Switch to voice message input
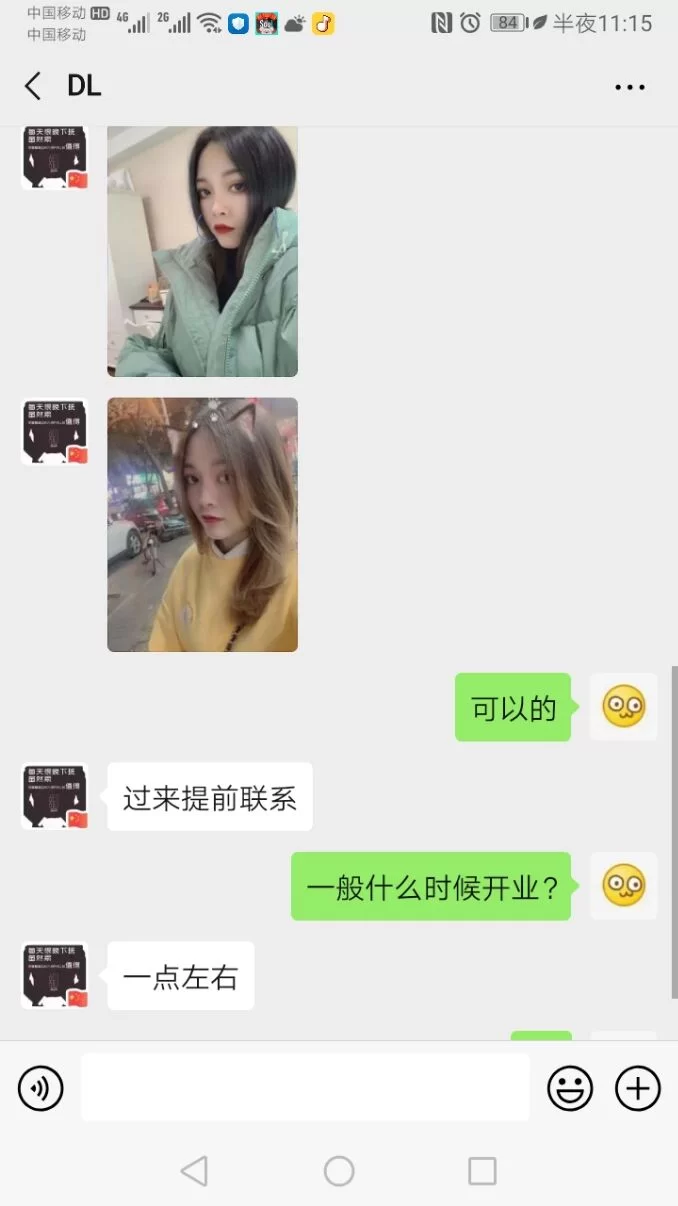This screenshot has height=1206, width=678. coord(41,1088)
